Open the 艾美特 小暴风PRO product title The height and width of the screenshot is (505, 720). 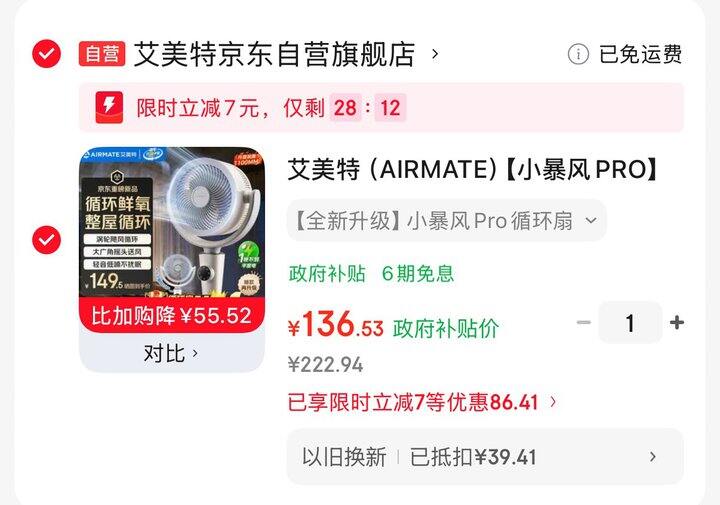pyautogui.click(x=472, y=169)
